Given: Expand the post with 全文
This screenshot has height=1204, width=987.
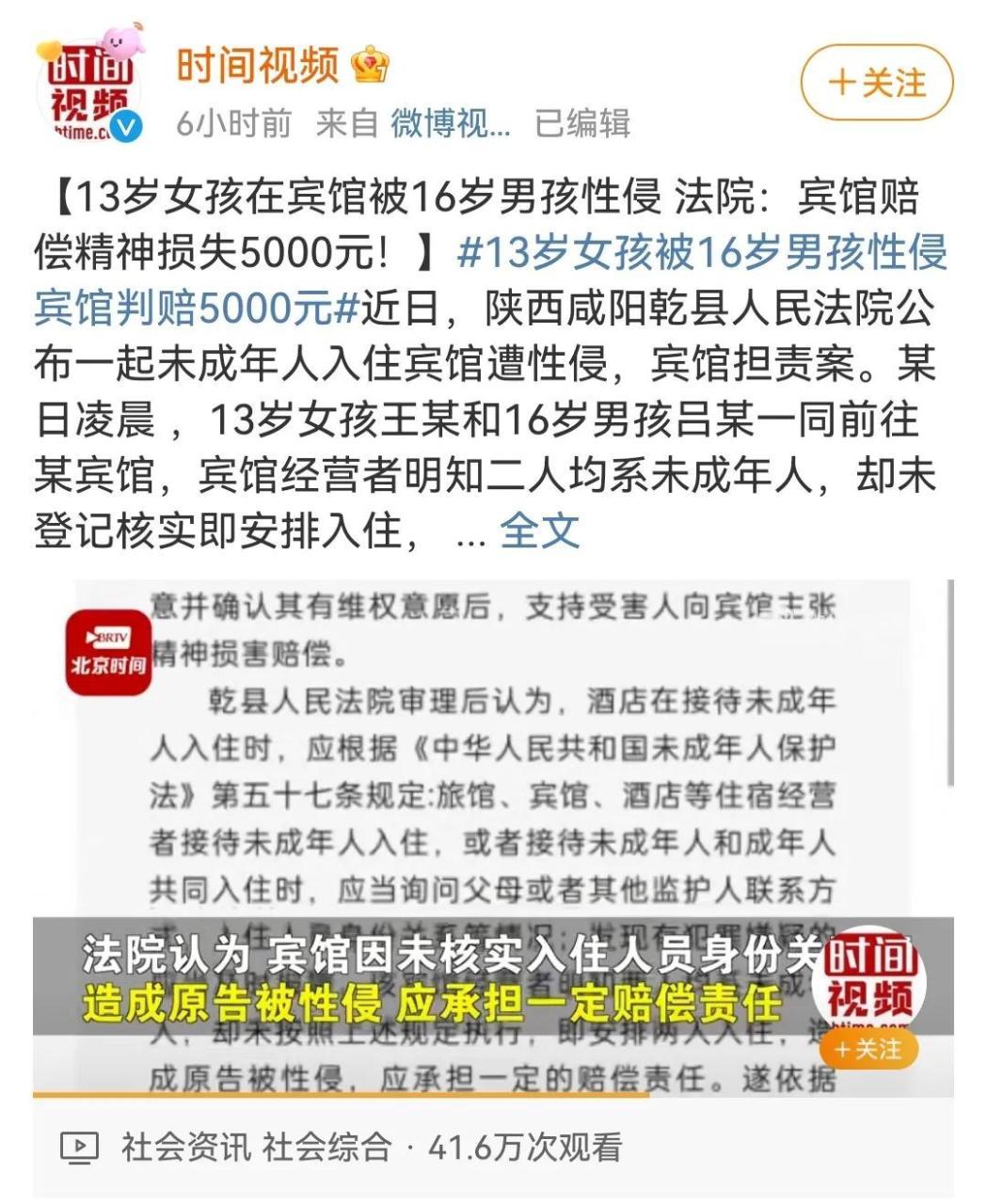Looking at the screenshot, I should pyautogui.click(x=539, y=531).
